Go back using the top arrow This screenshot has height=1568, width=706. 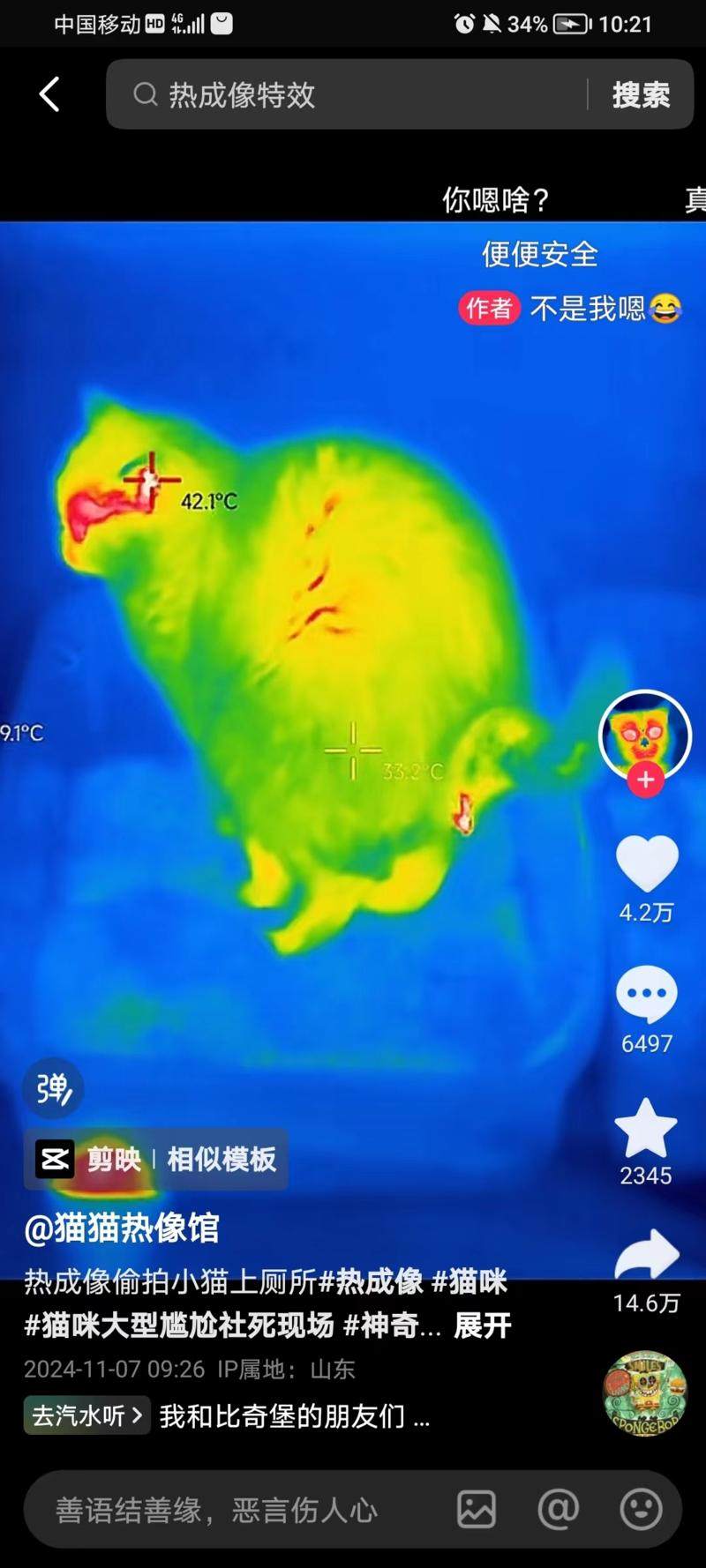[49, 94]
